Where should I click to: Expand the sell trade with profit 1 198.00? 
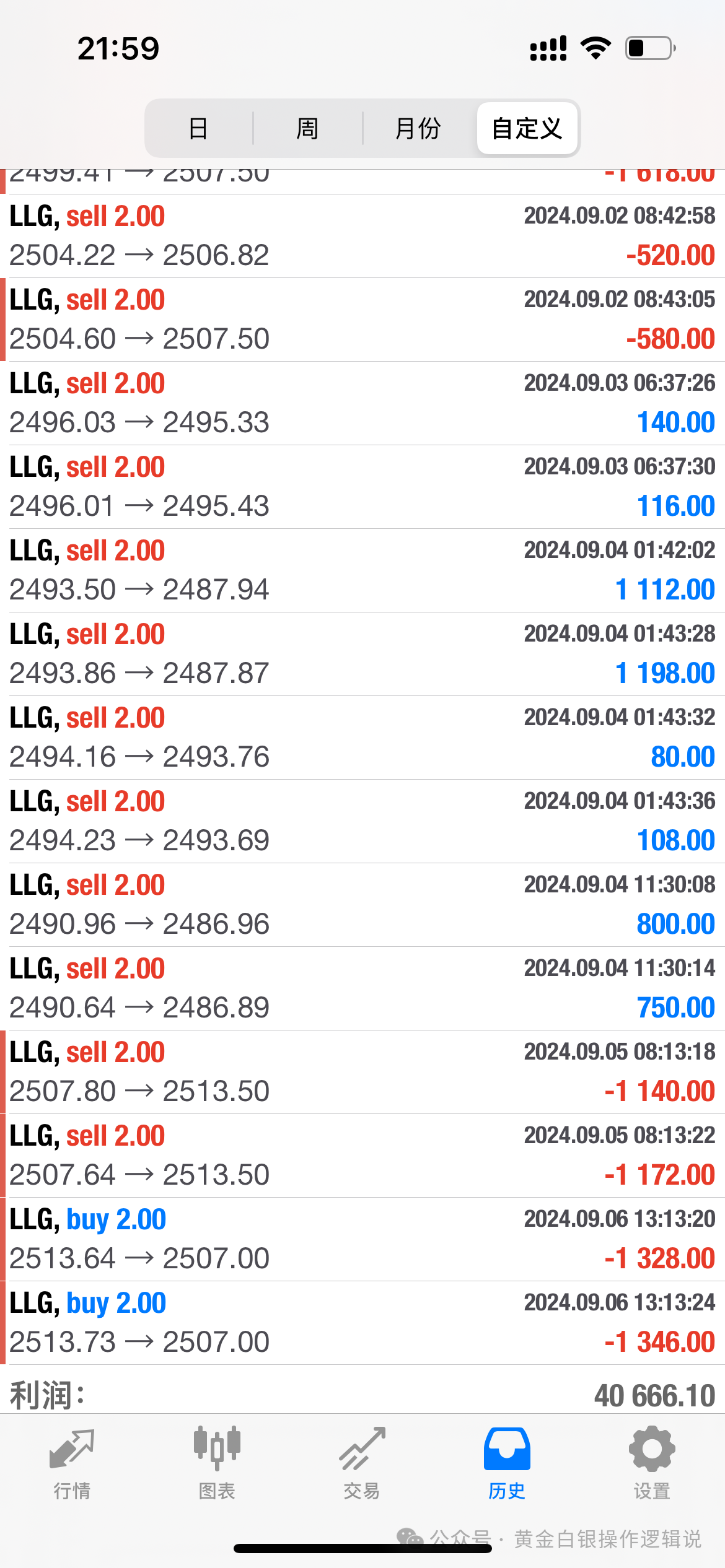pyautogui.click(x=362, y=654)
